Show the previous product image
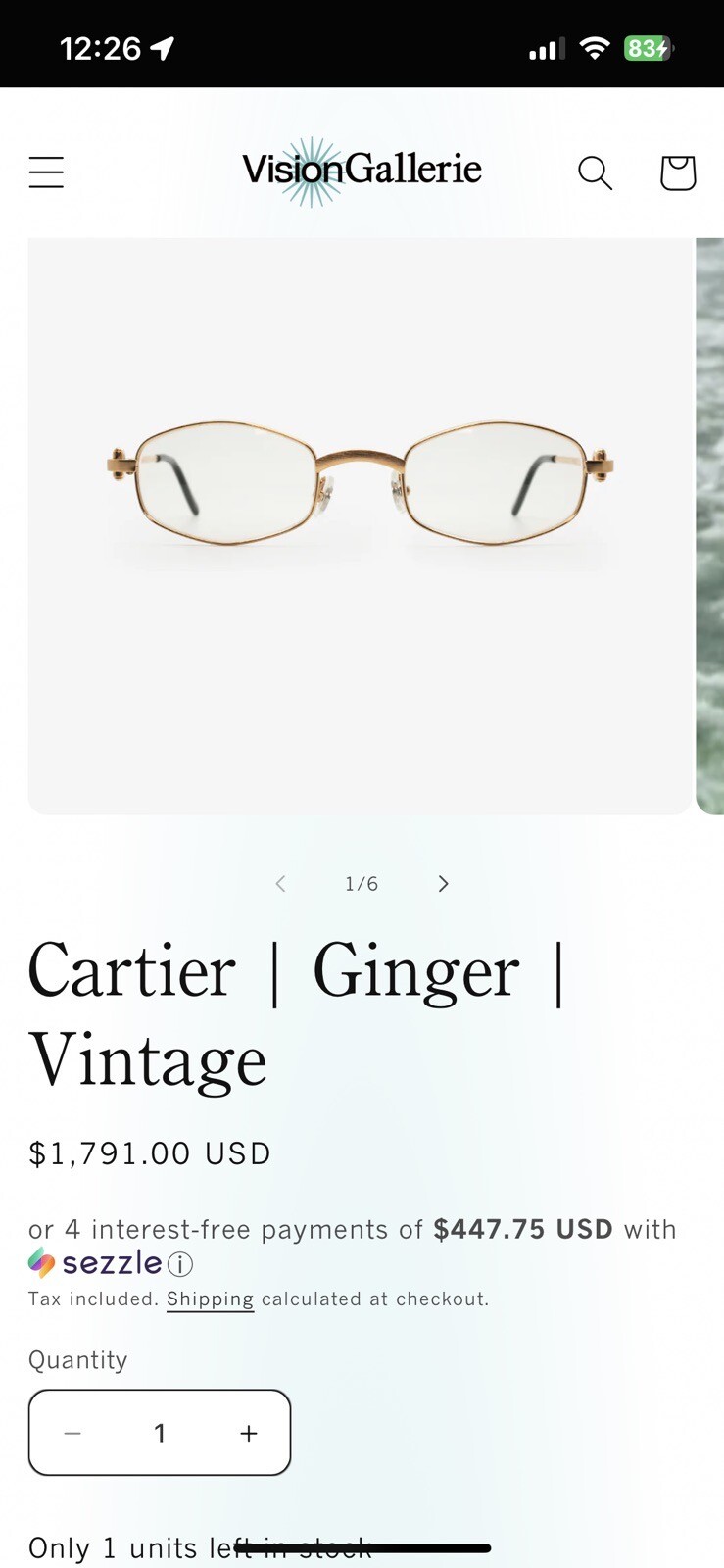The image size is (724, 1568). [280, 884]
